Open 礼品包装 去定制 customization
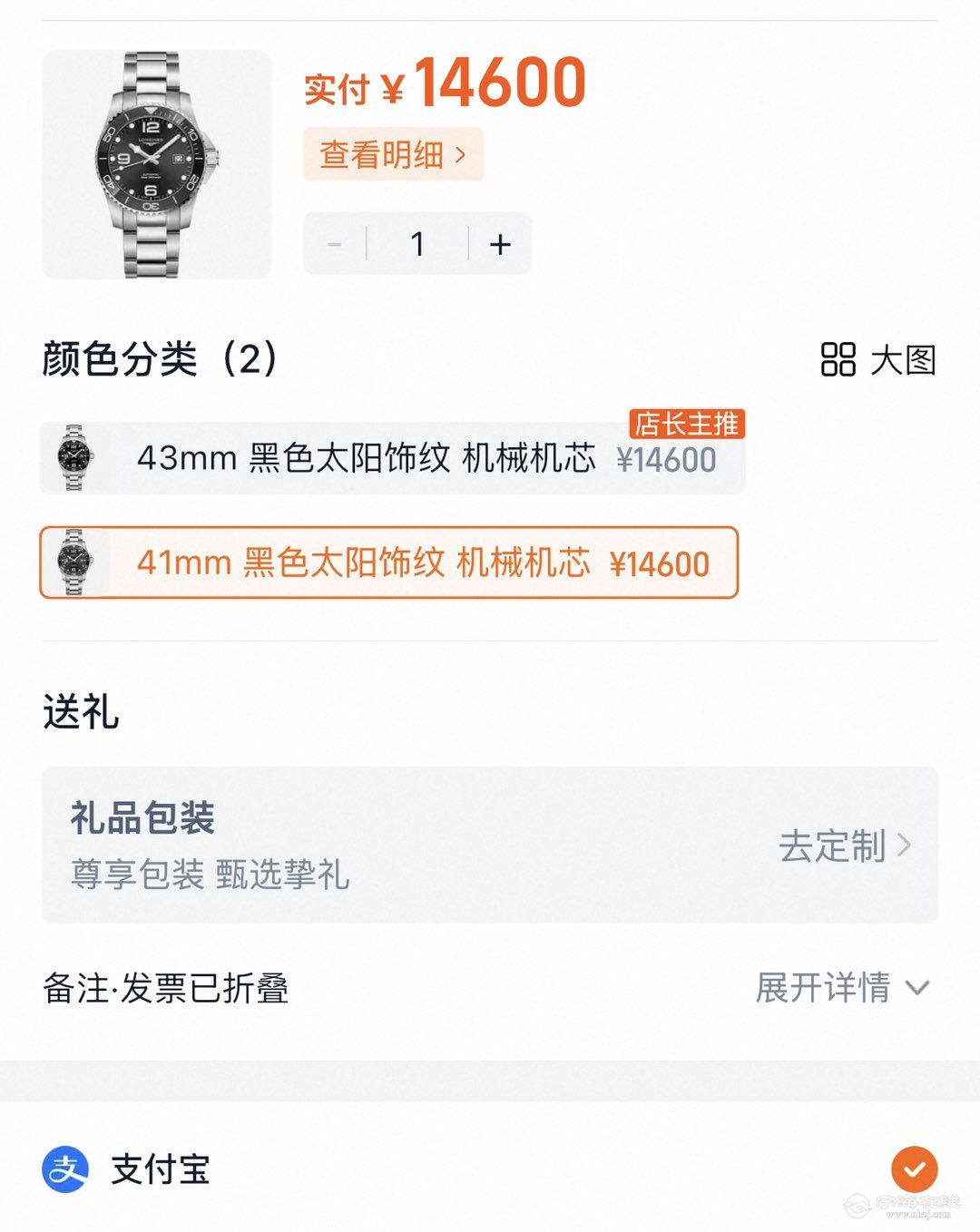980x1232 pixels. (844, 846)
